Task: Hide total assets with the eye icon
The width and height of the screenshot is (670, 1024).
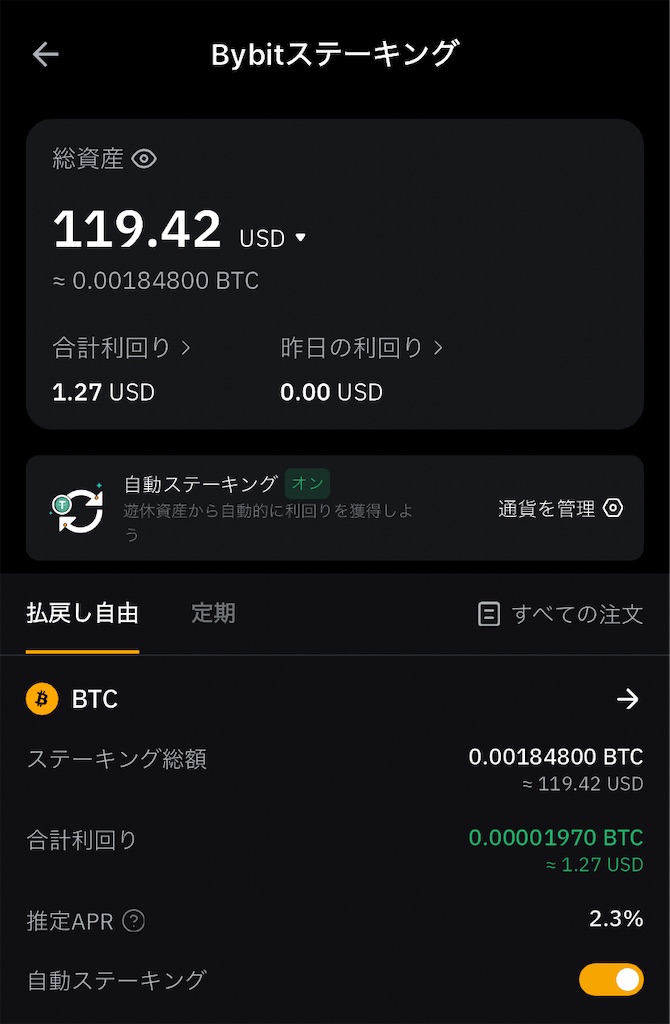Action: (145, 158)
